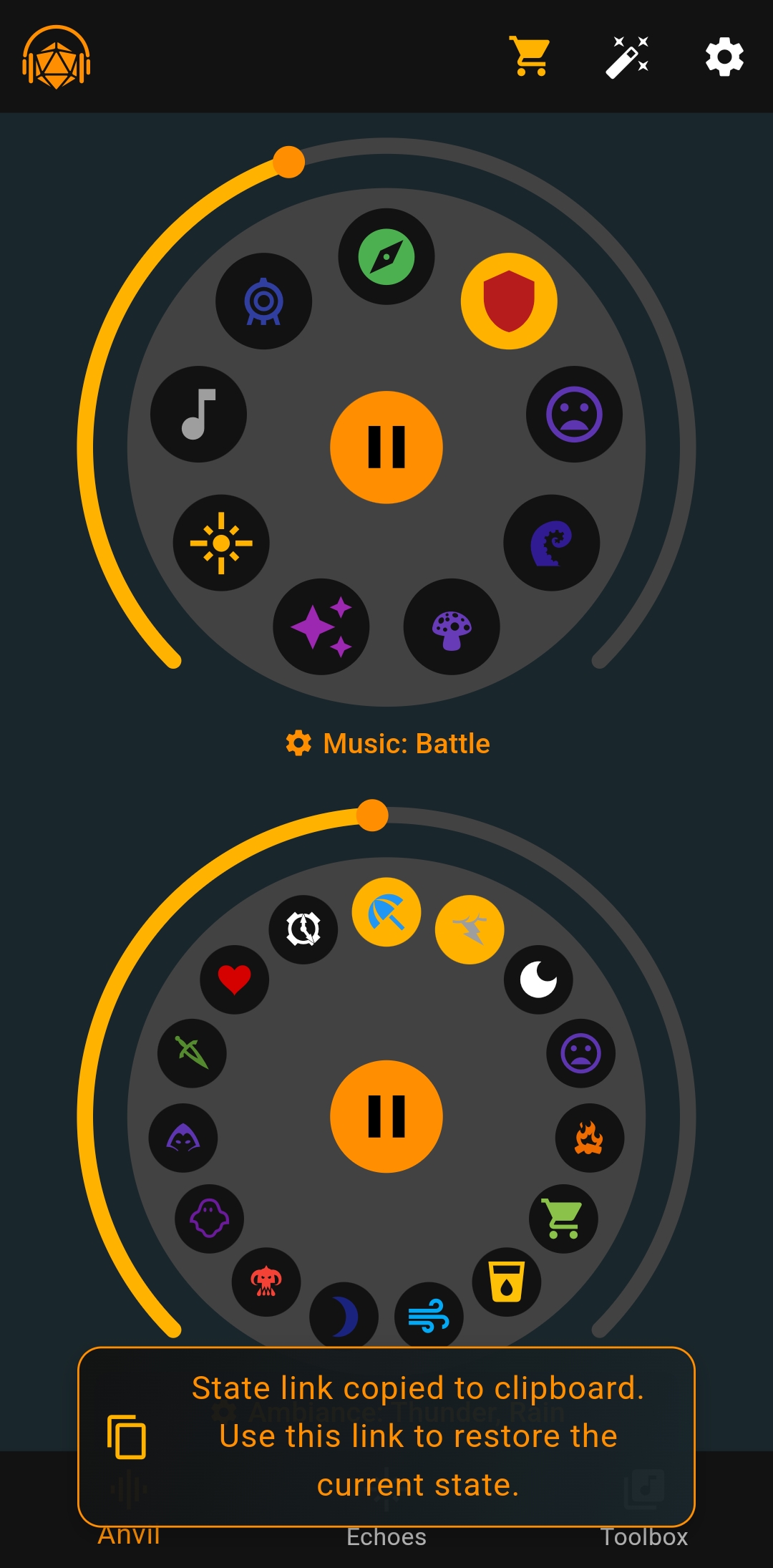Viewport: 773px width, 1568px height.
Task: Pause the music in the upper wheel
Action: pyautogui.click(x=386, y=447)
